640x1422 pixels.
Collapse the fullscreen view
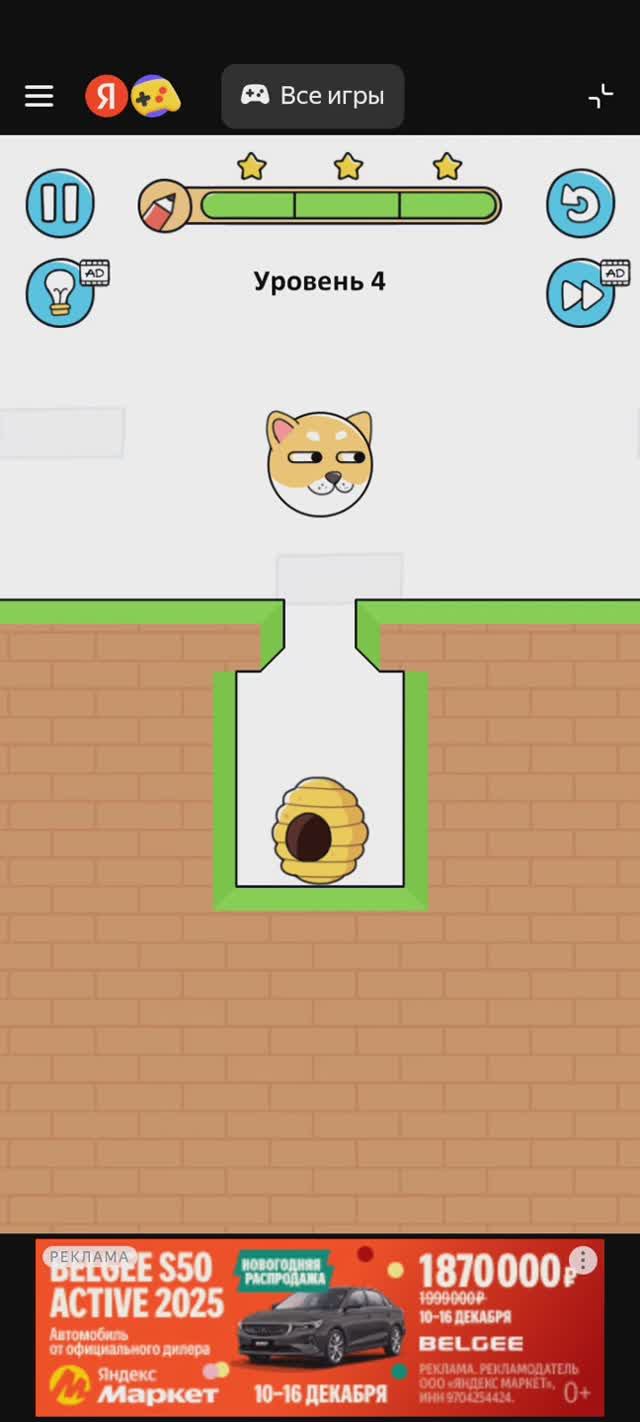(x=600, y=96)
